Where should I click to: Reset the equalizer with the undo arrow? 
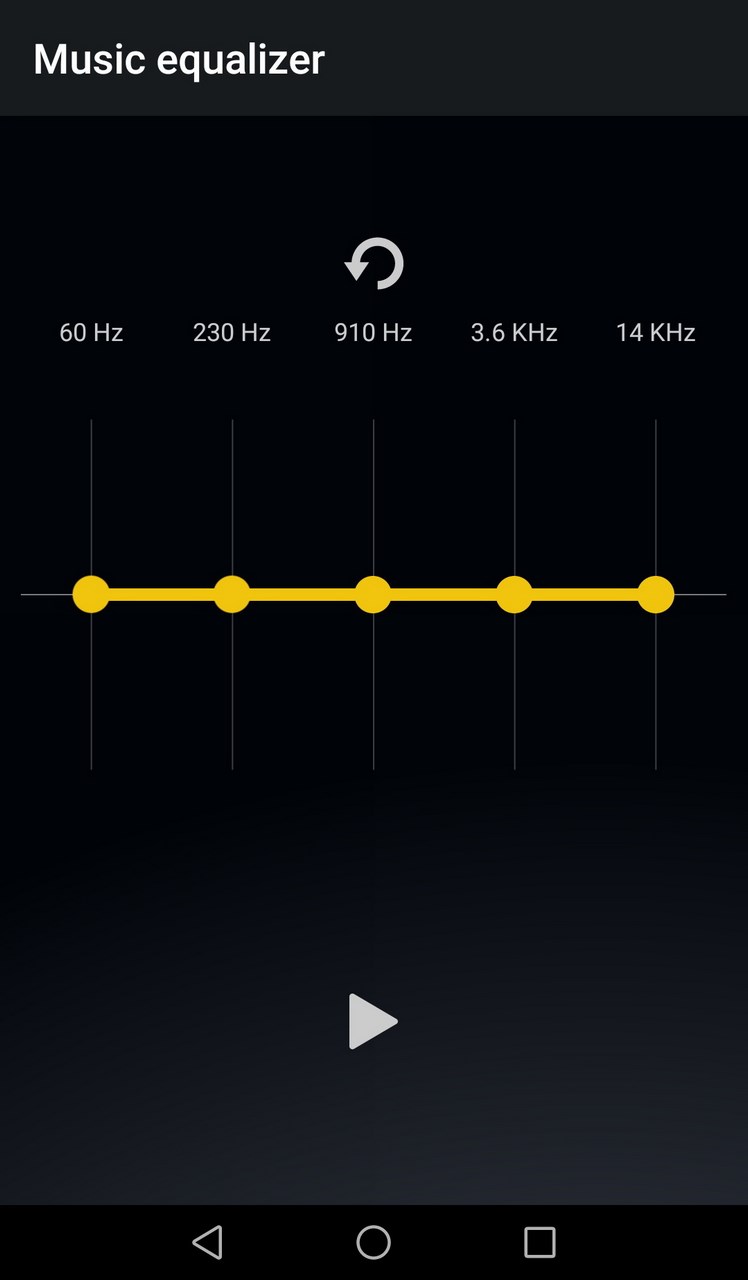pos(374,264)
